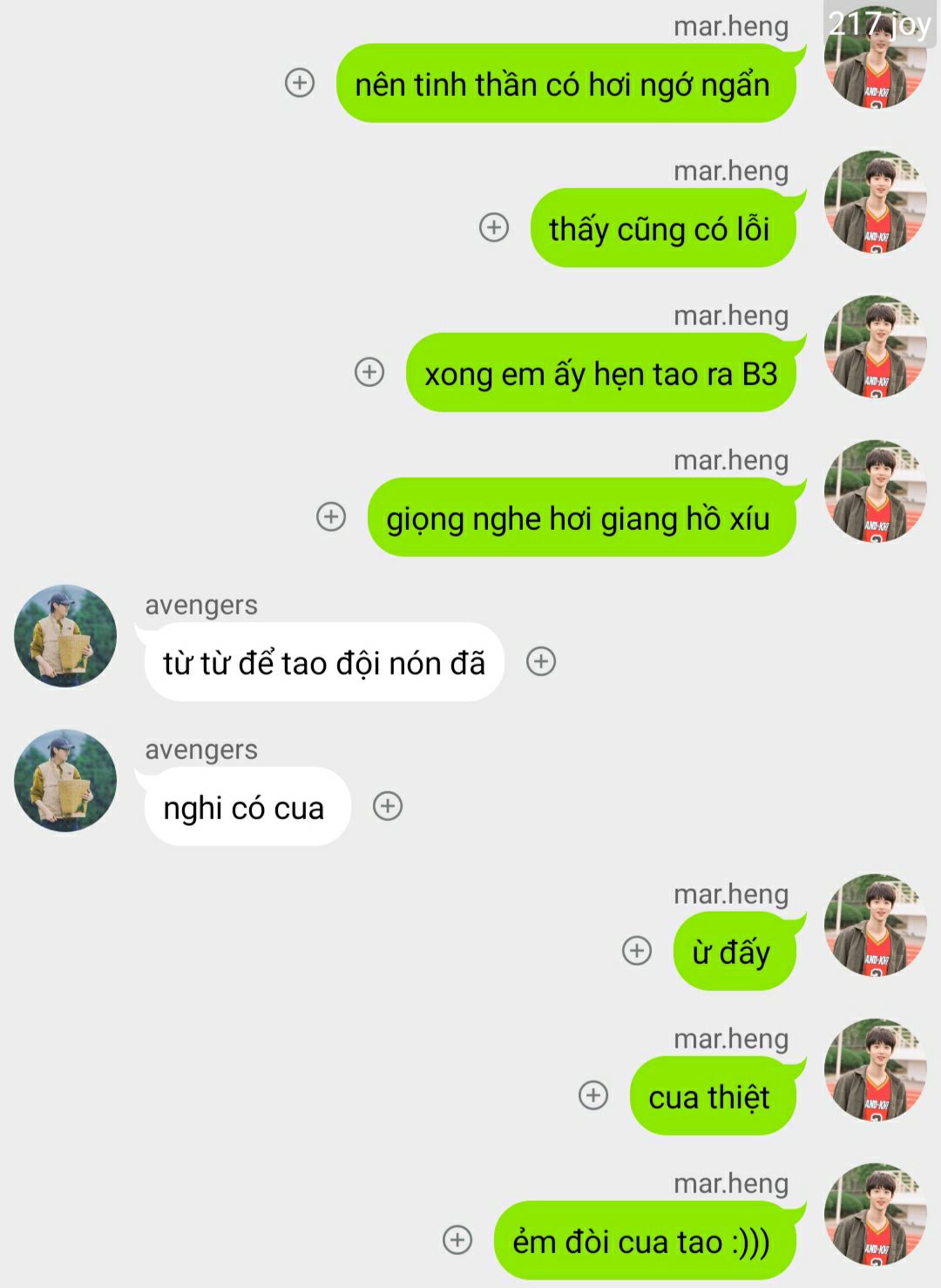Open mar.heng's avatar beside "cua thiệt"

tap(876, 1070)
